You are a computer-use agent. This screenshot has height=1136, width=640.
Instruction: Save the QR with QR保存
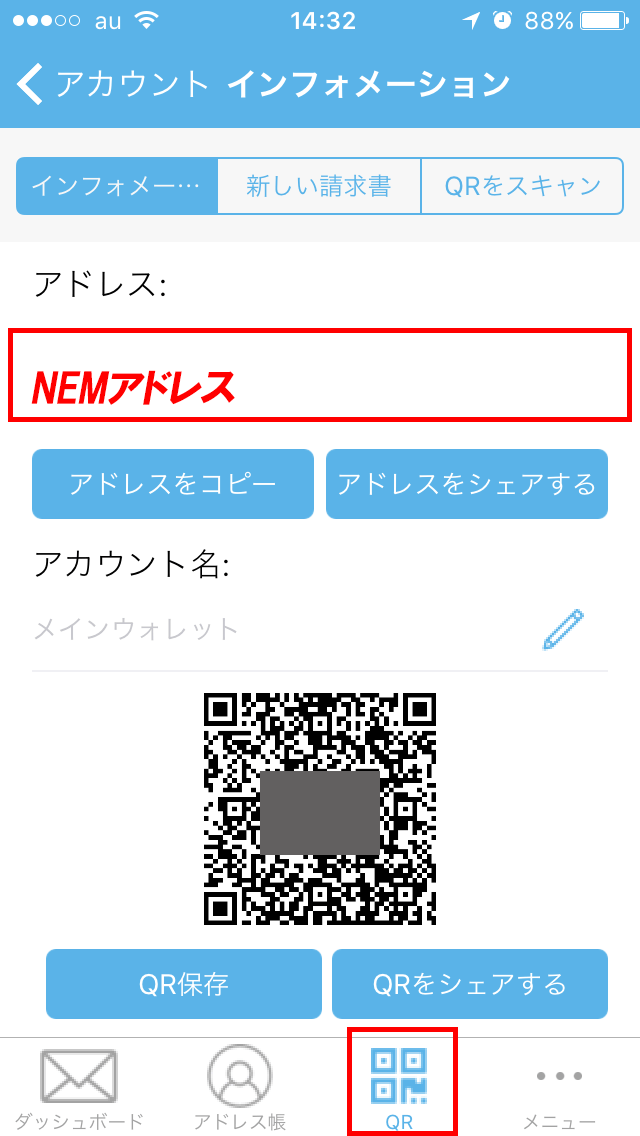pyautogui.click(x=183, y=984)
